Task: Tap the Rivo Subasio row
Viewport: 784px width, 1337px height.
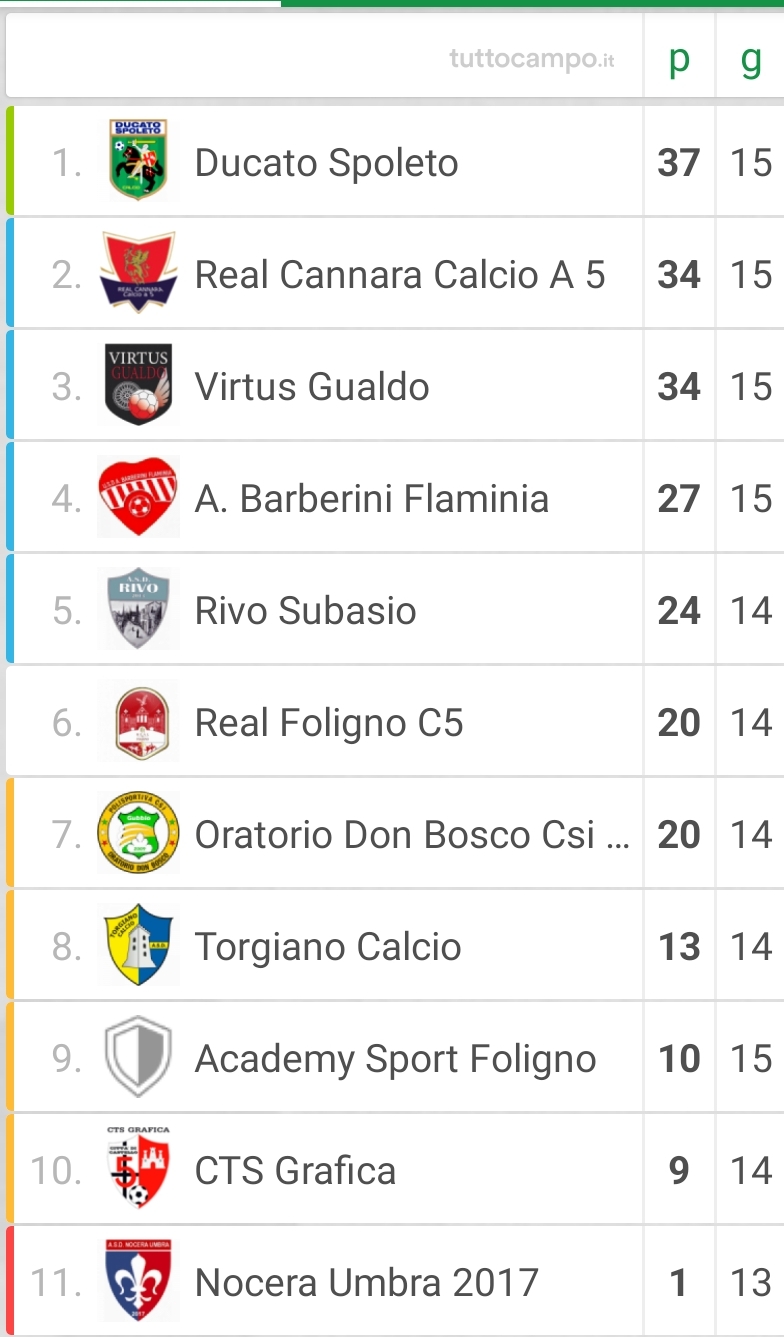Action: pyautogui.click(x=395, y=610)
